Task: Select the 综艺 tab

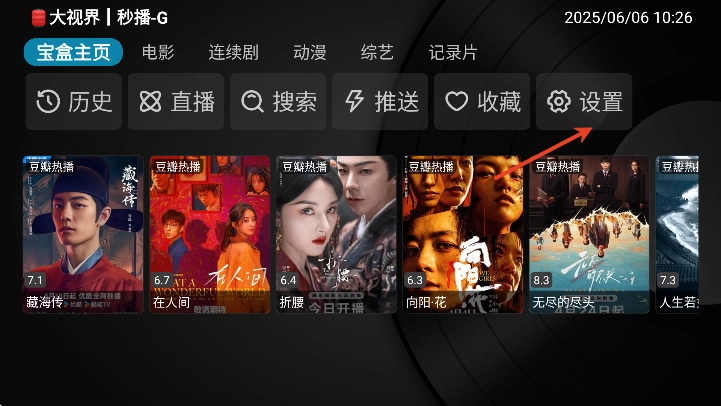Action: 377,53
